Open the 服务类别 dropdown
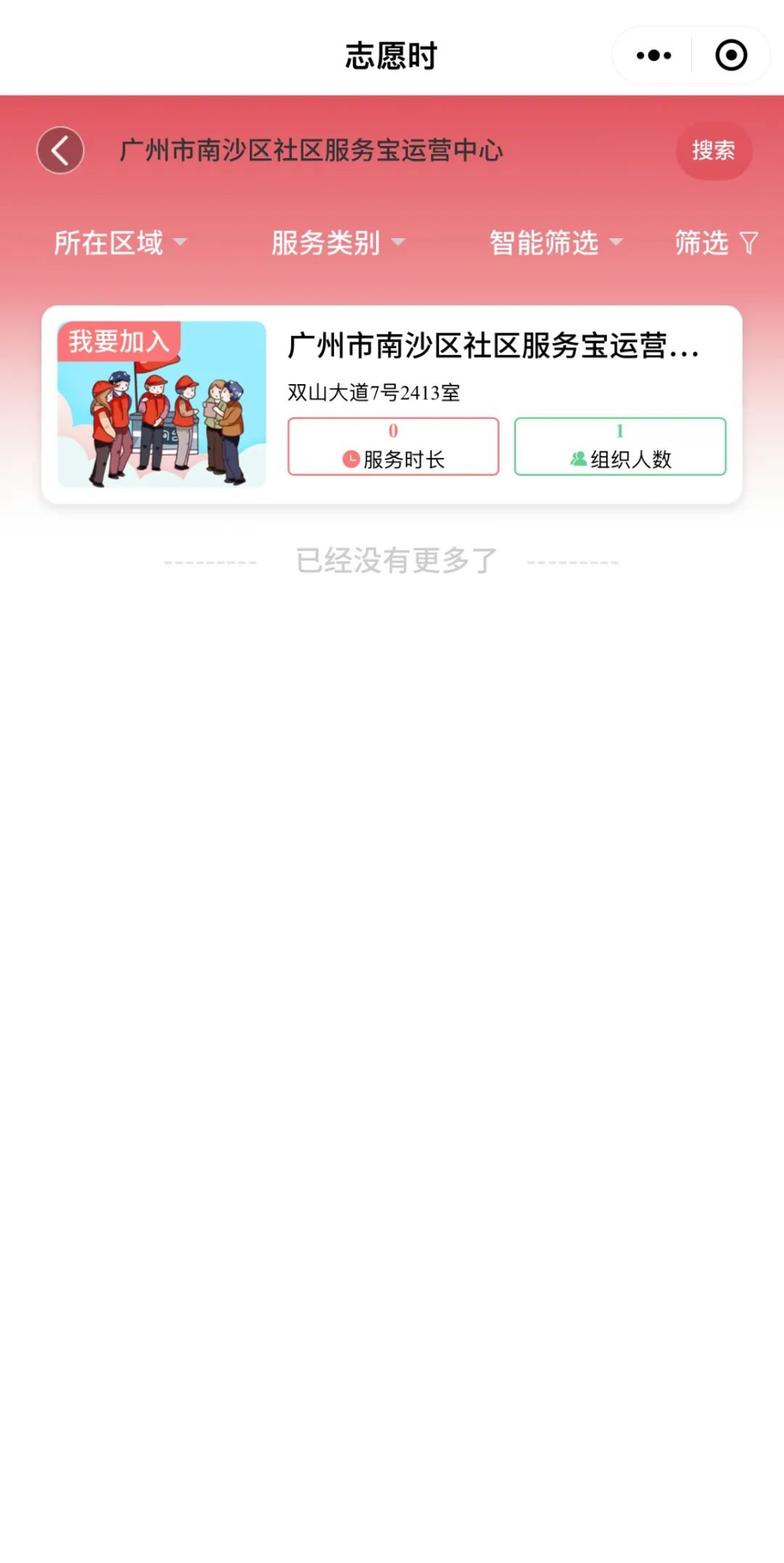 (338, 242)
